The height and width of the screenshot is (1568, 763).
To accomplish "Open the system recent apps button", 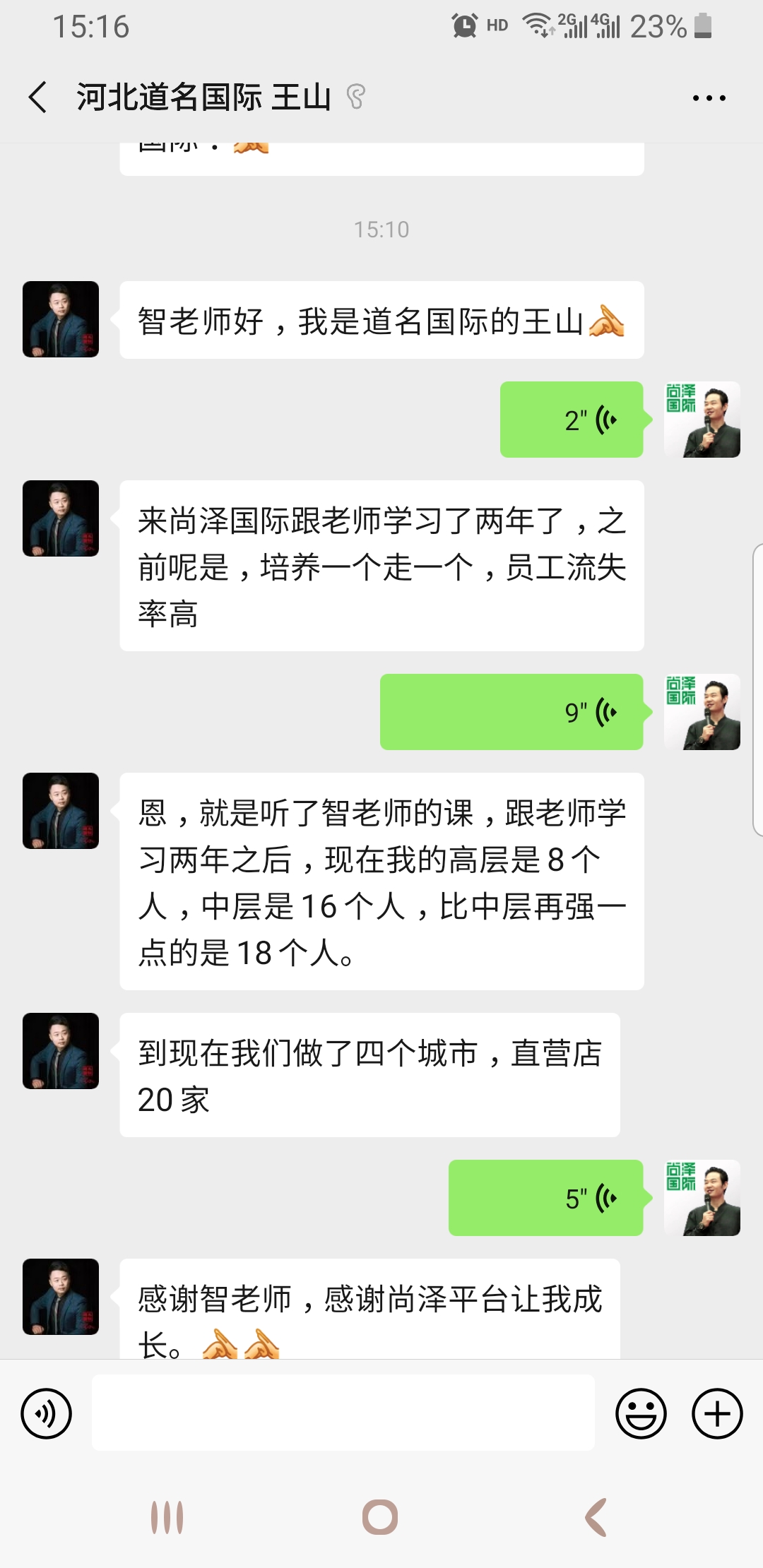I will (x=167, y=1517).
